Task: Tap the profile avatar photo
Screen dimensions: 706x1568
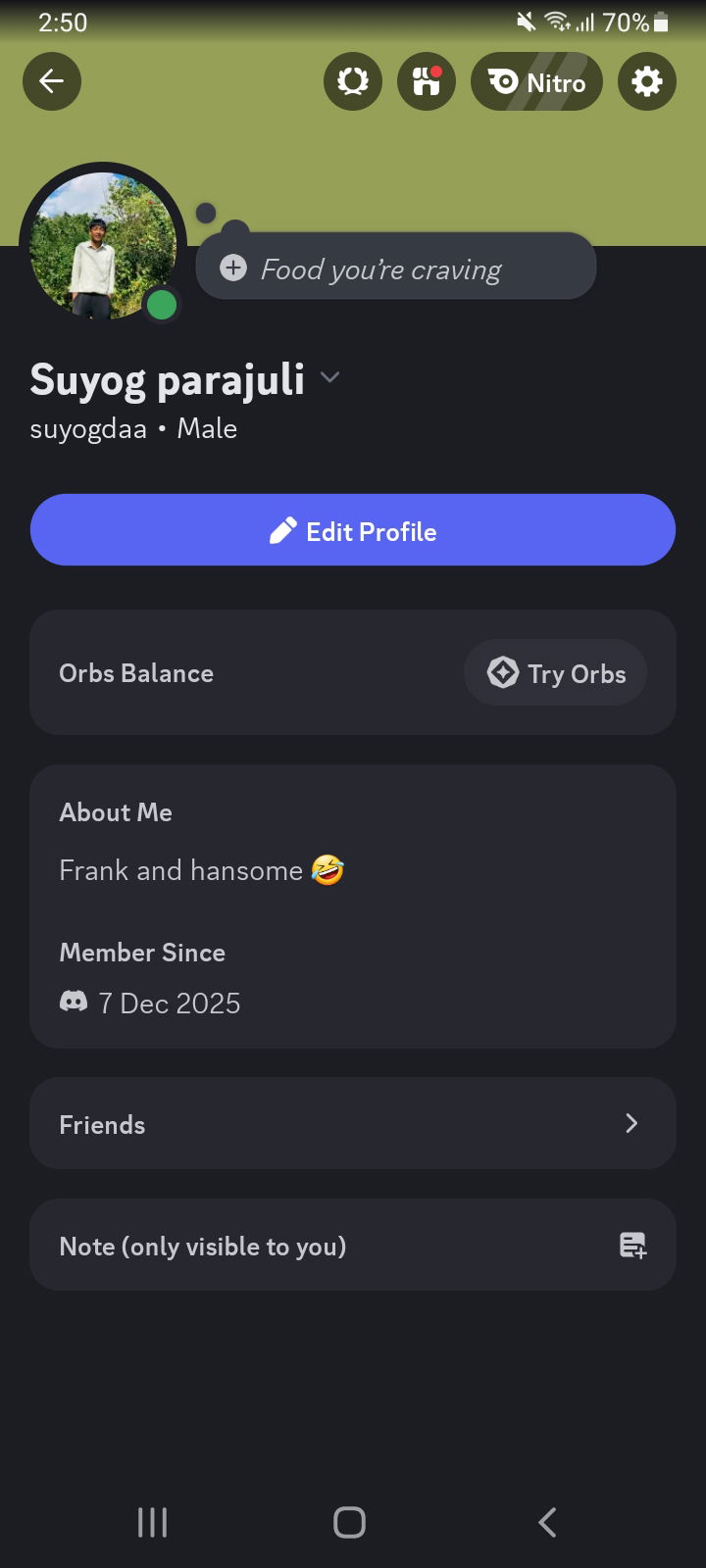Action: [103, 245]
